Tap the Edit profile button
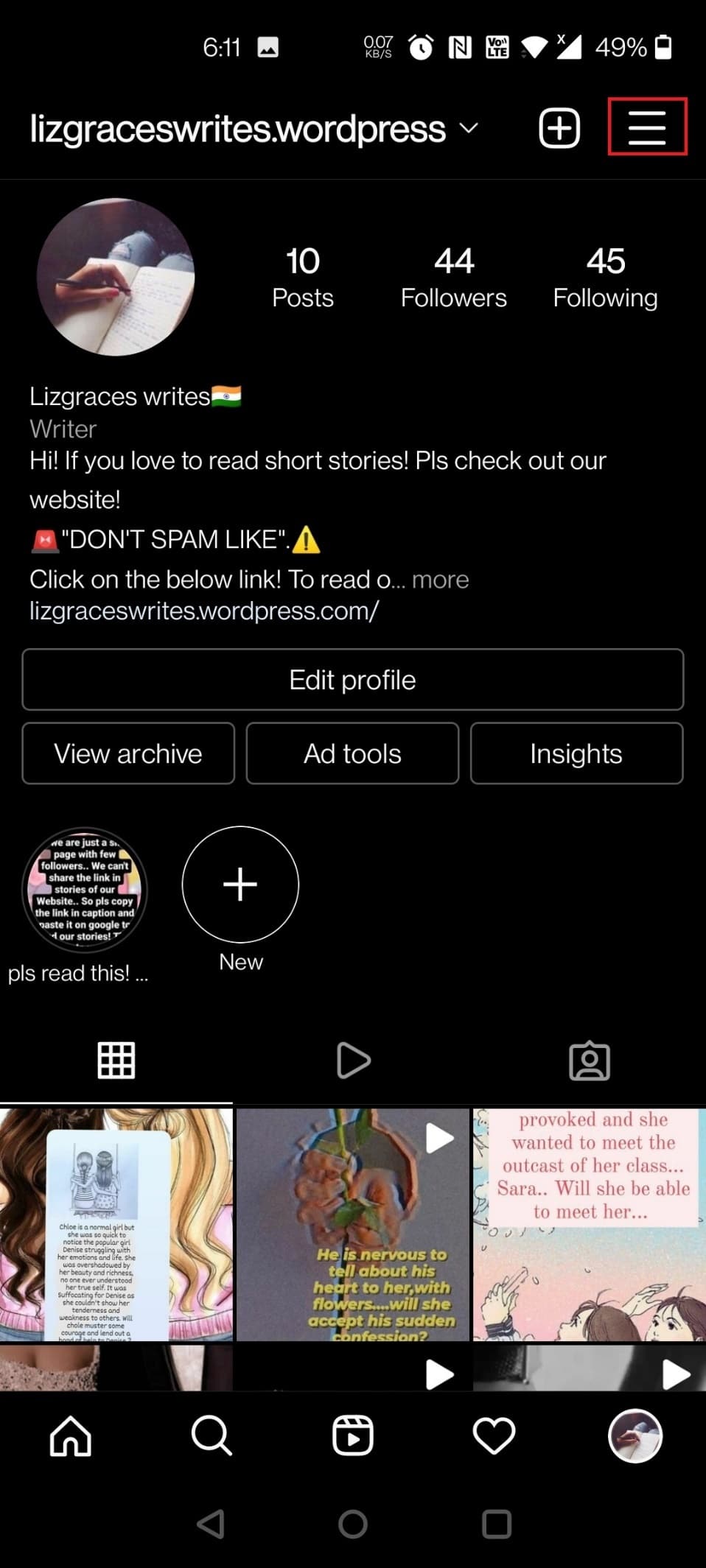Screen dimensions: 706x1568 (352, 680)
